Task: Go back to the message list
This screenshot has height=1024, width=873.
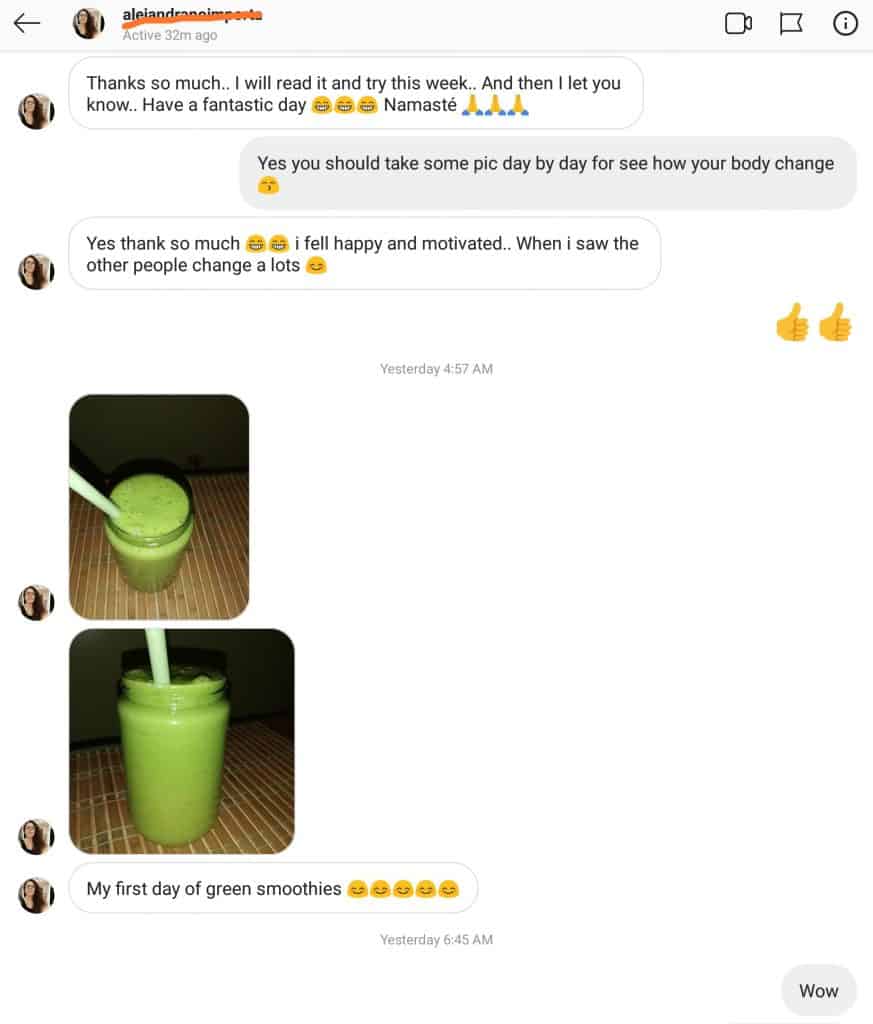Action: tap(27, 23)
